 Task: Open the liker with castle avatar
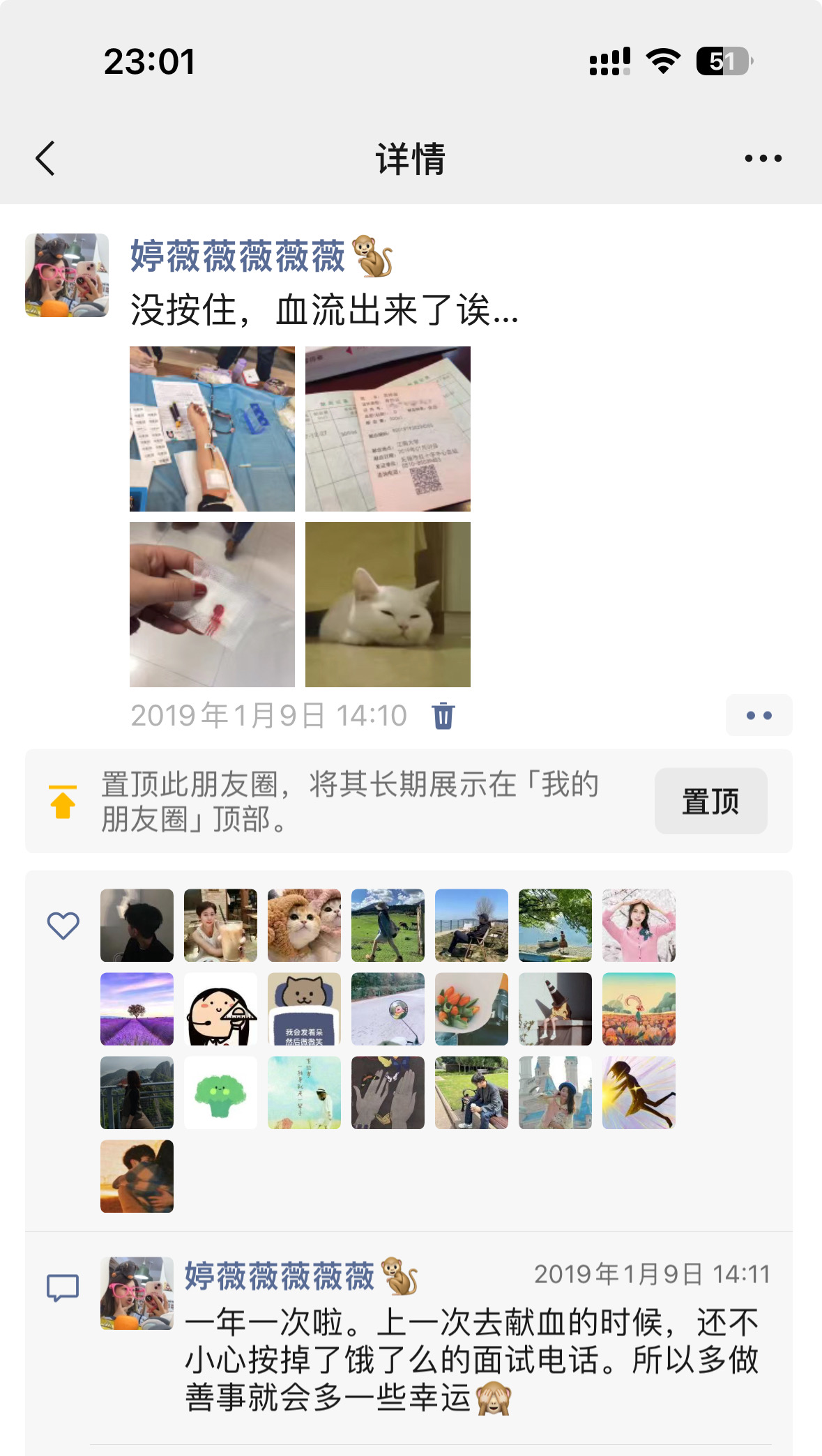pos(555,1092)
